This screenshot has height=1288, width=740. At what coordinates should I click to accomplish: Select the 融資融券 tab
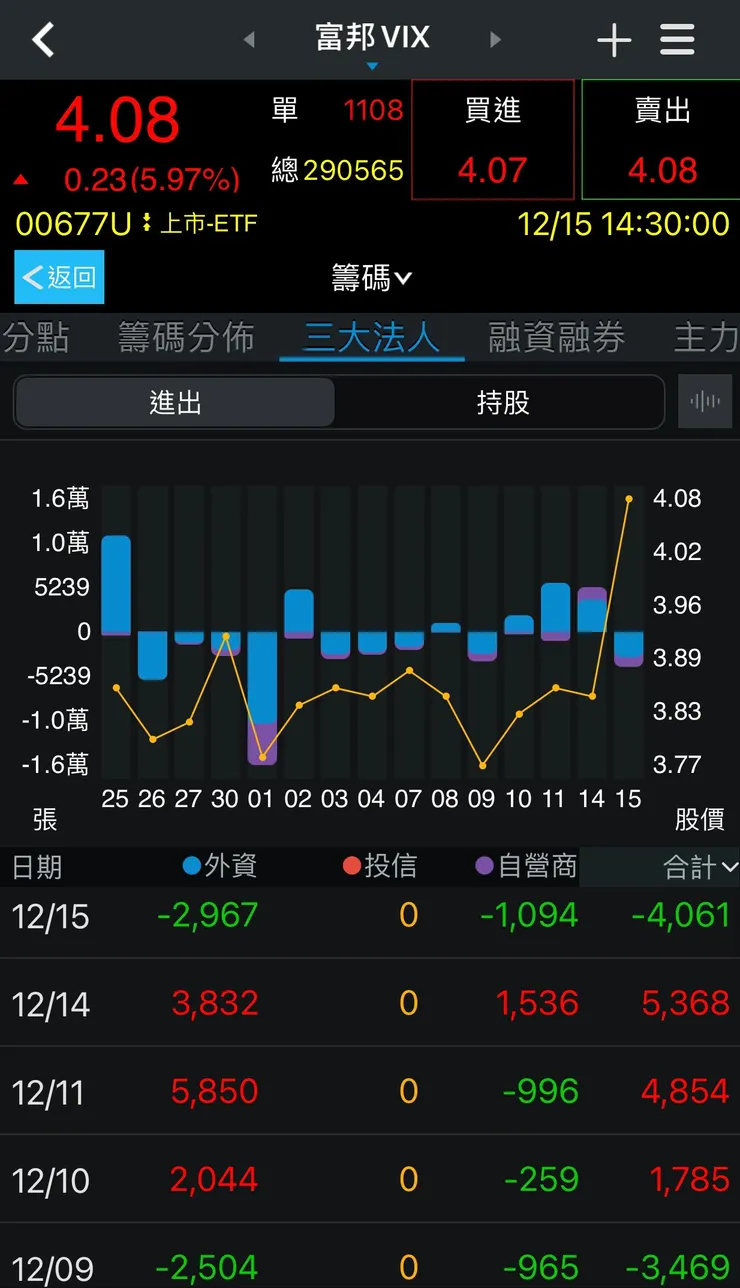tap(556, 338)
